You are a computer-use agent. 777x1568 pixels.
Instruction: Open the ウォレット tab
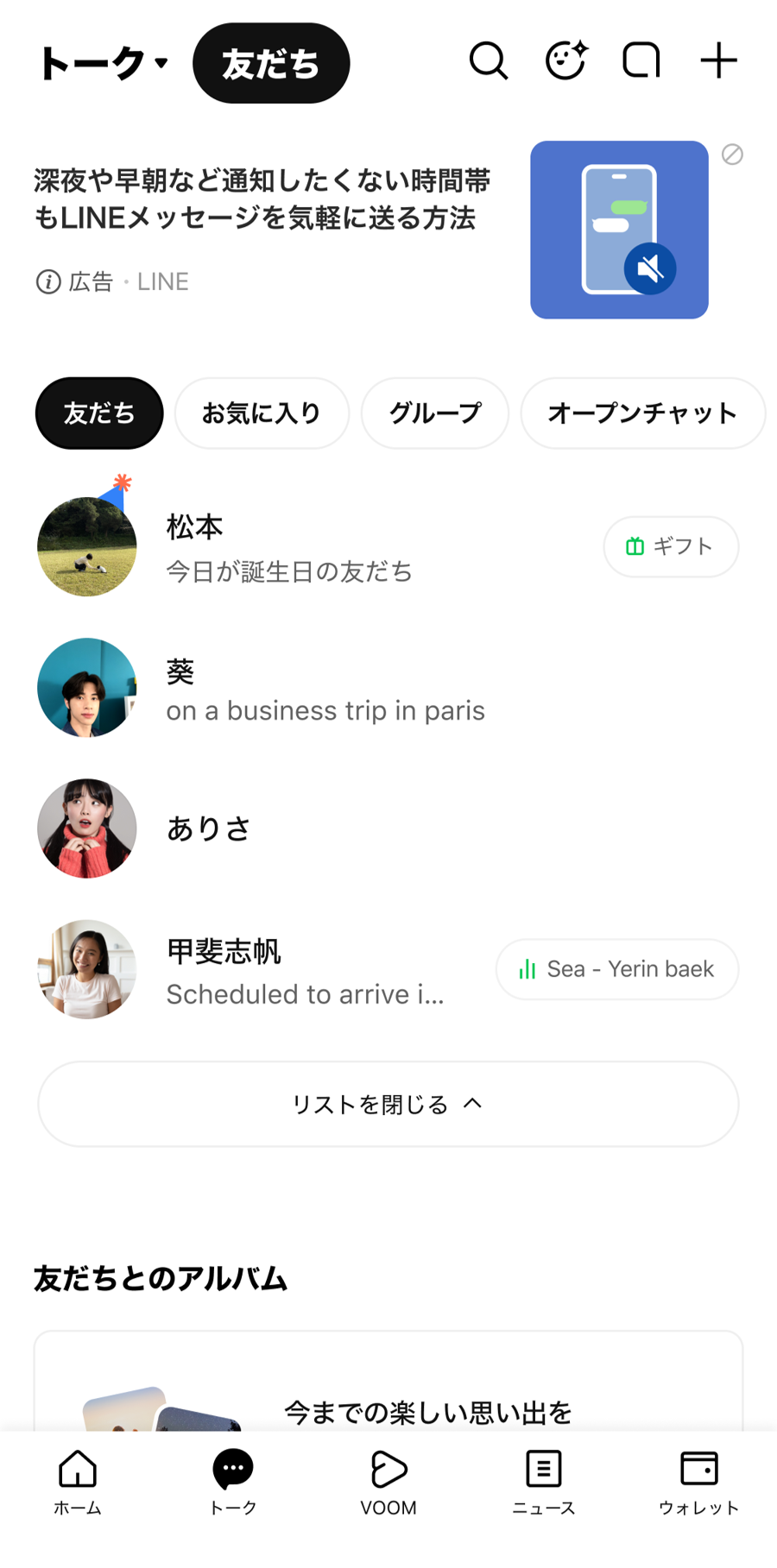[x=698, y=1481]
